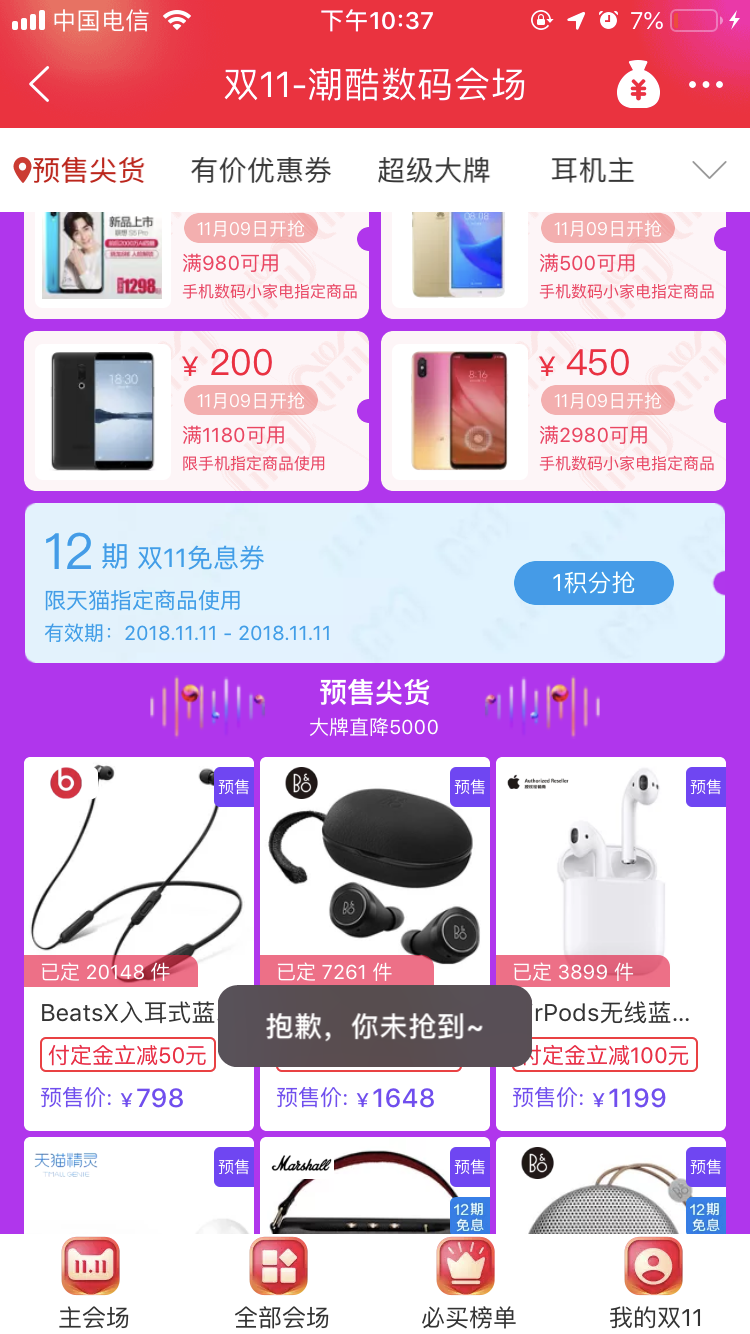Open the red money bag icon
Viewport: 750px width, 1334px height.
point(637,85)
